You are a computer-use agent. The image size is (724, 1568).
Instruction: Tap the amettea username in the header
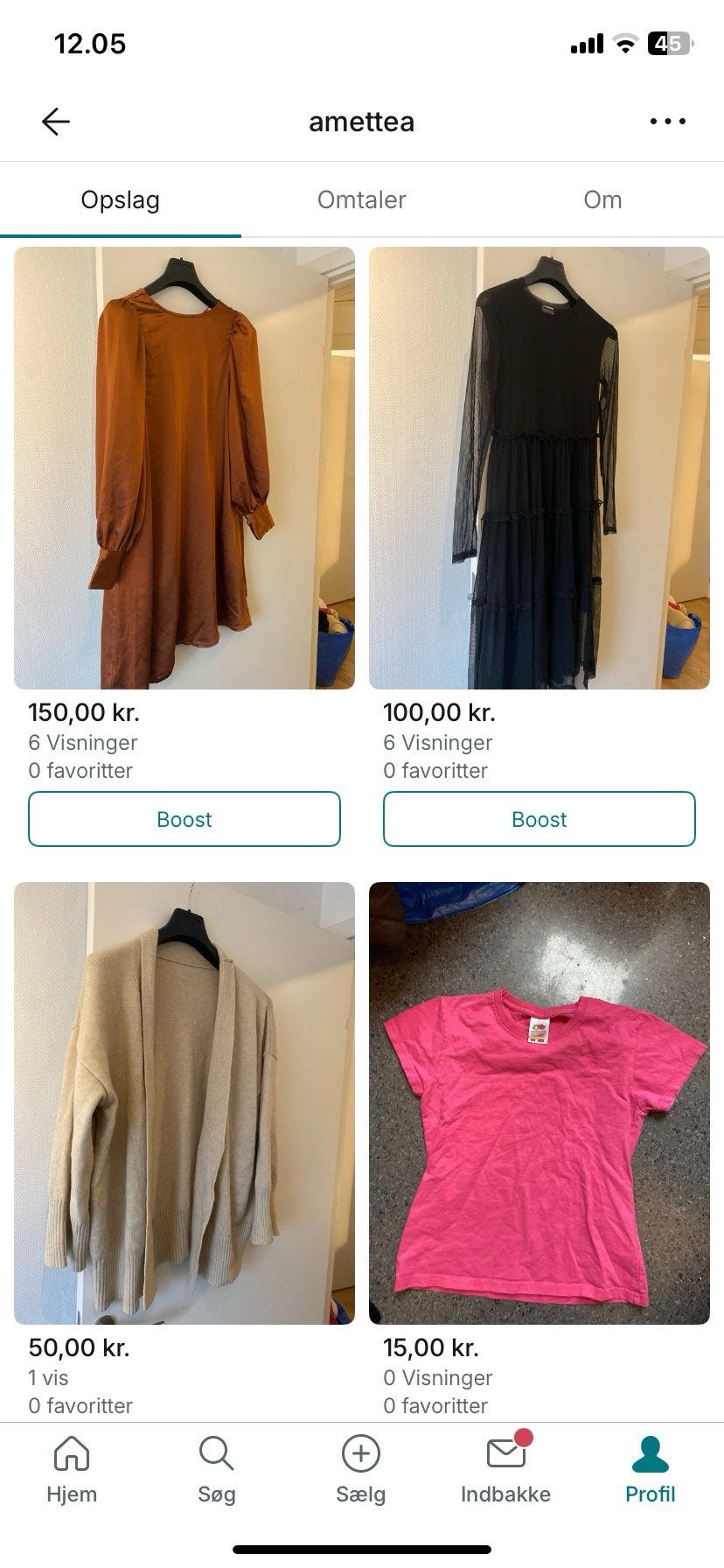coord(361,121)
